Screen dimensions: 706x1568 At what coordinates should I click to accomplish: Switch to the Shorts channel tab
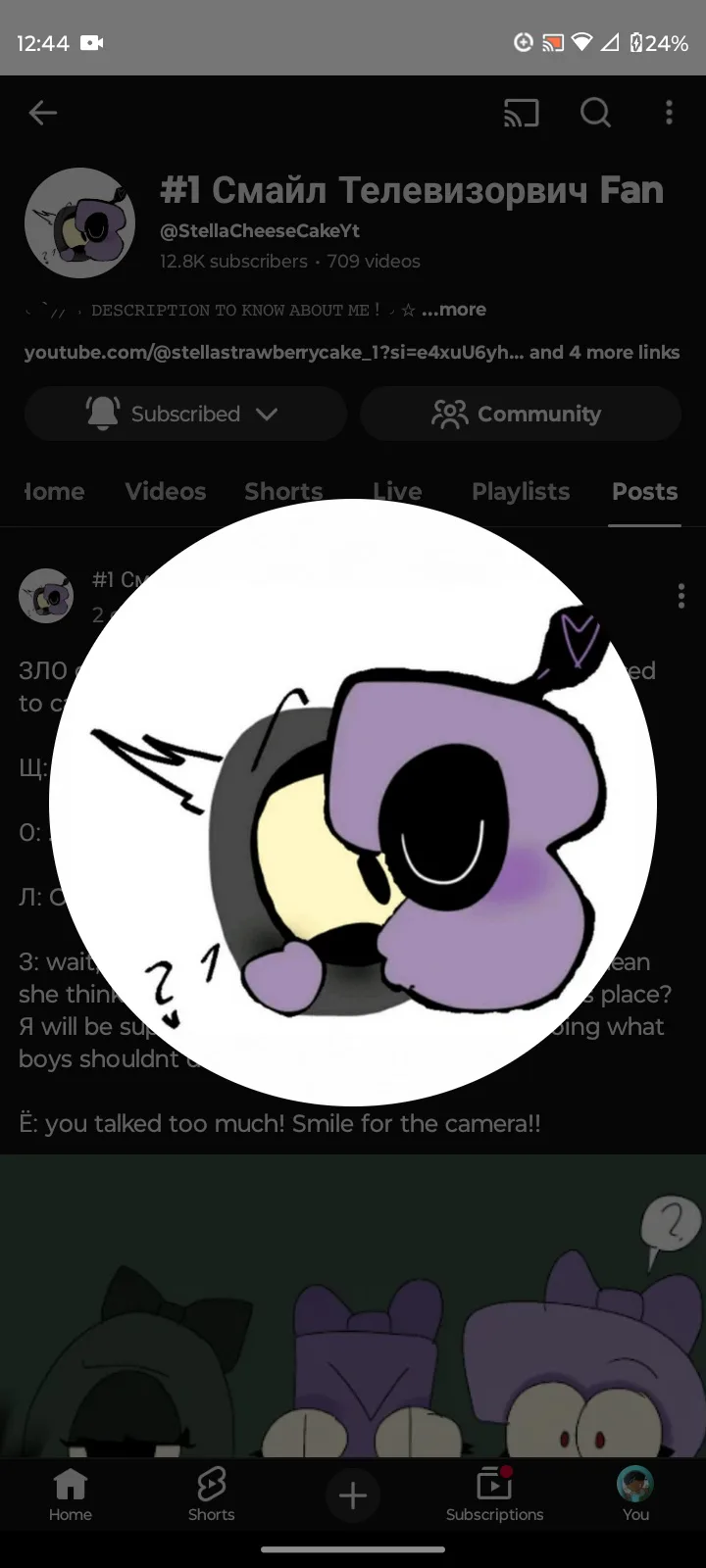(x=283, y=491)
